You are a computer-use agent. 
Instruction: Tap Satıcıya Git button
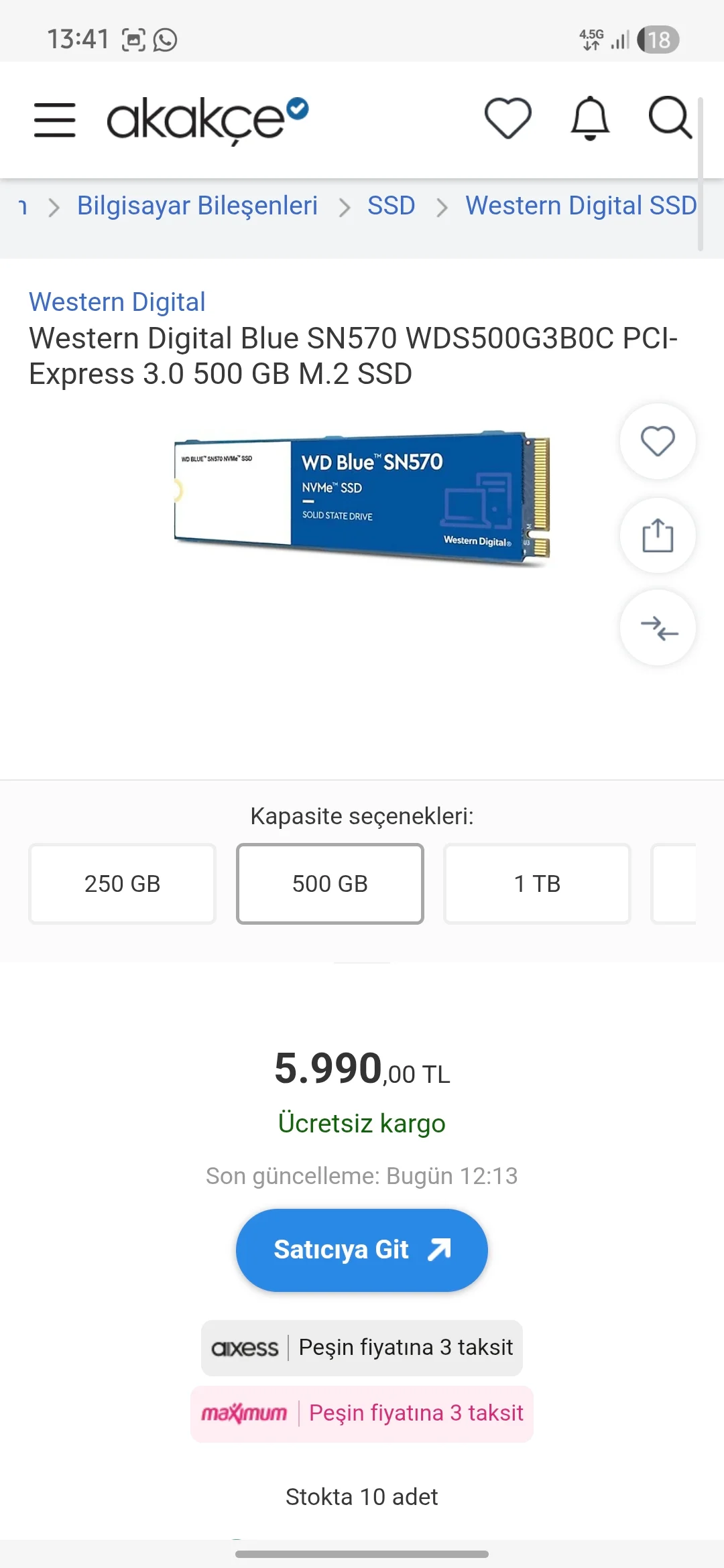point(361,1250)
